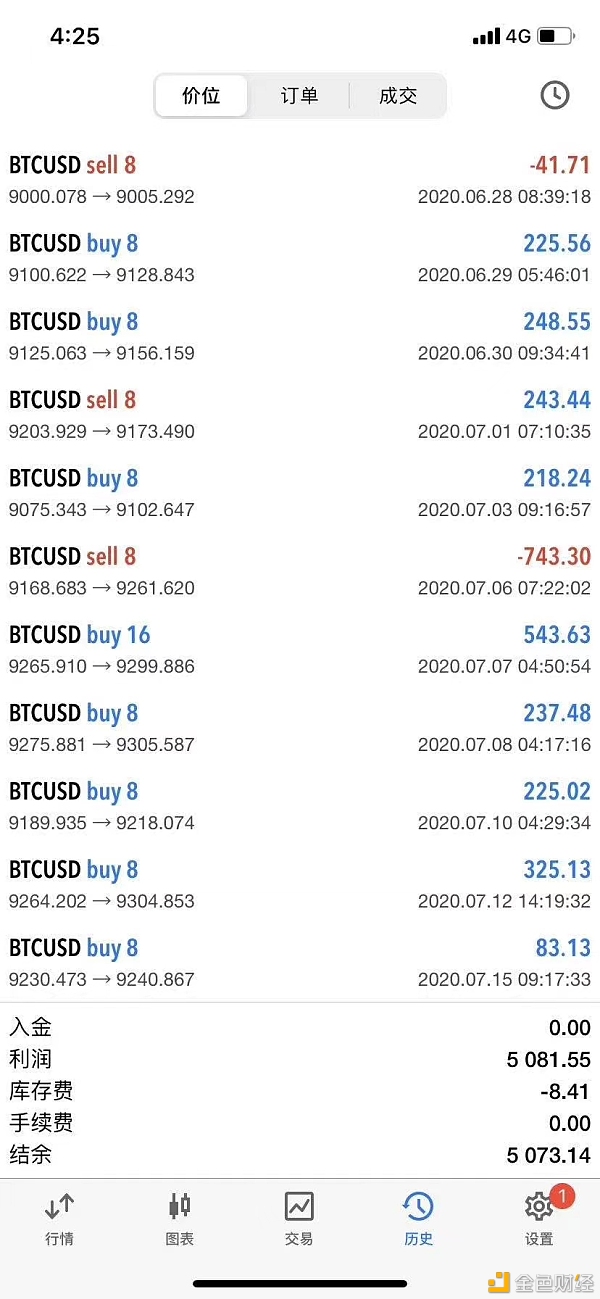This screenshot has height=1299, width=600.
Task: Open the sell trade with 243.44 profit
Action: pyautogui.click(x=300, y=415)
